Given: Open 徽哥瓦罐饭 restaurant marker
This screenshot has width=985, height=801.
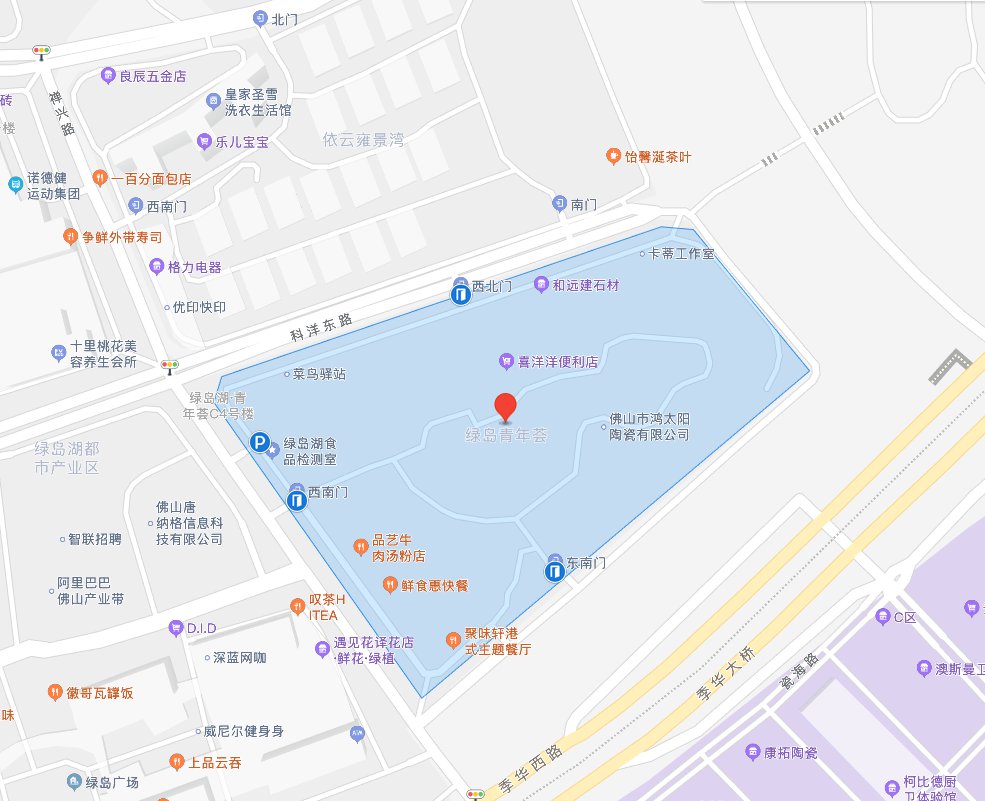Looking at the screenshot, I should pyautogui.click(x=55, y=692).
